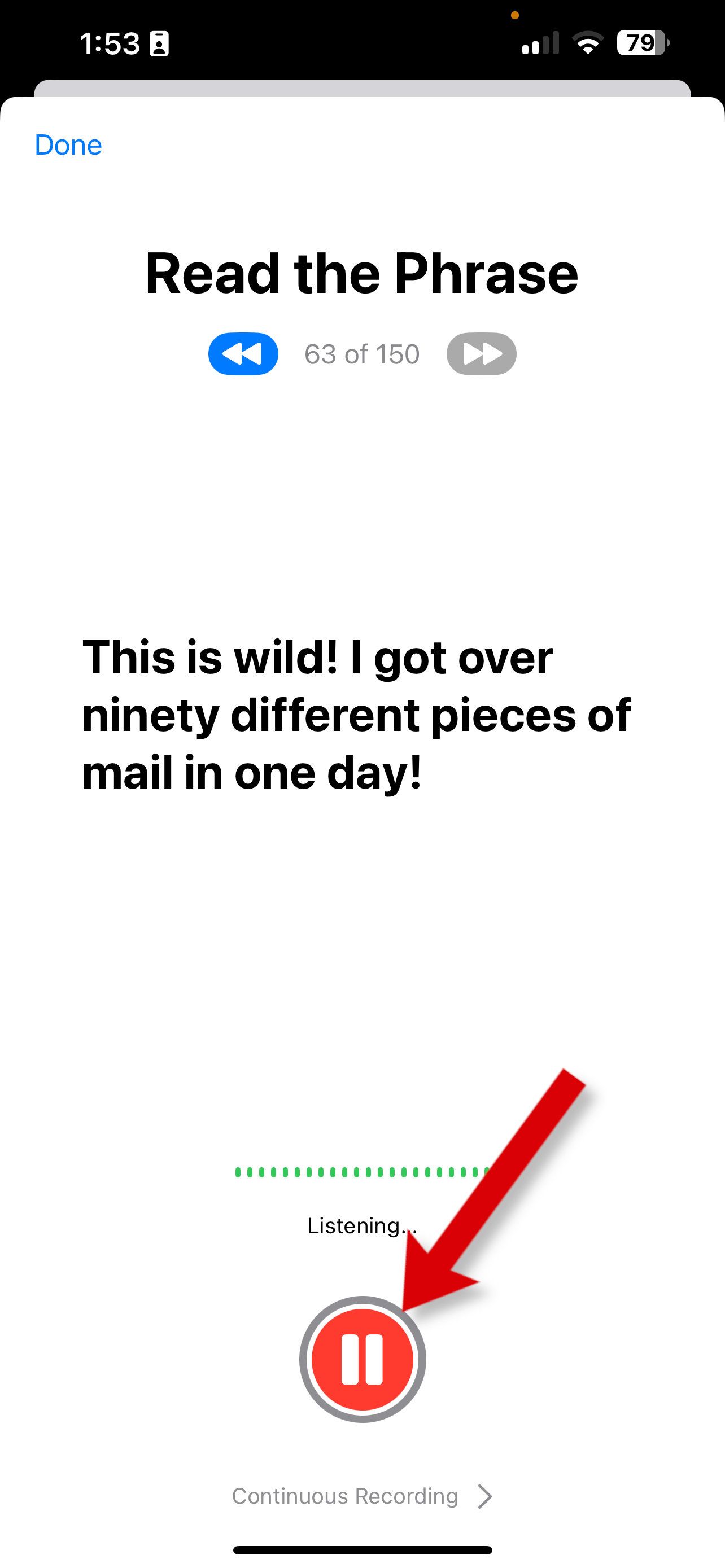
Task: Skip forward to the next phrase
Action: (481, 354)
